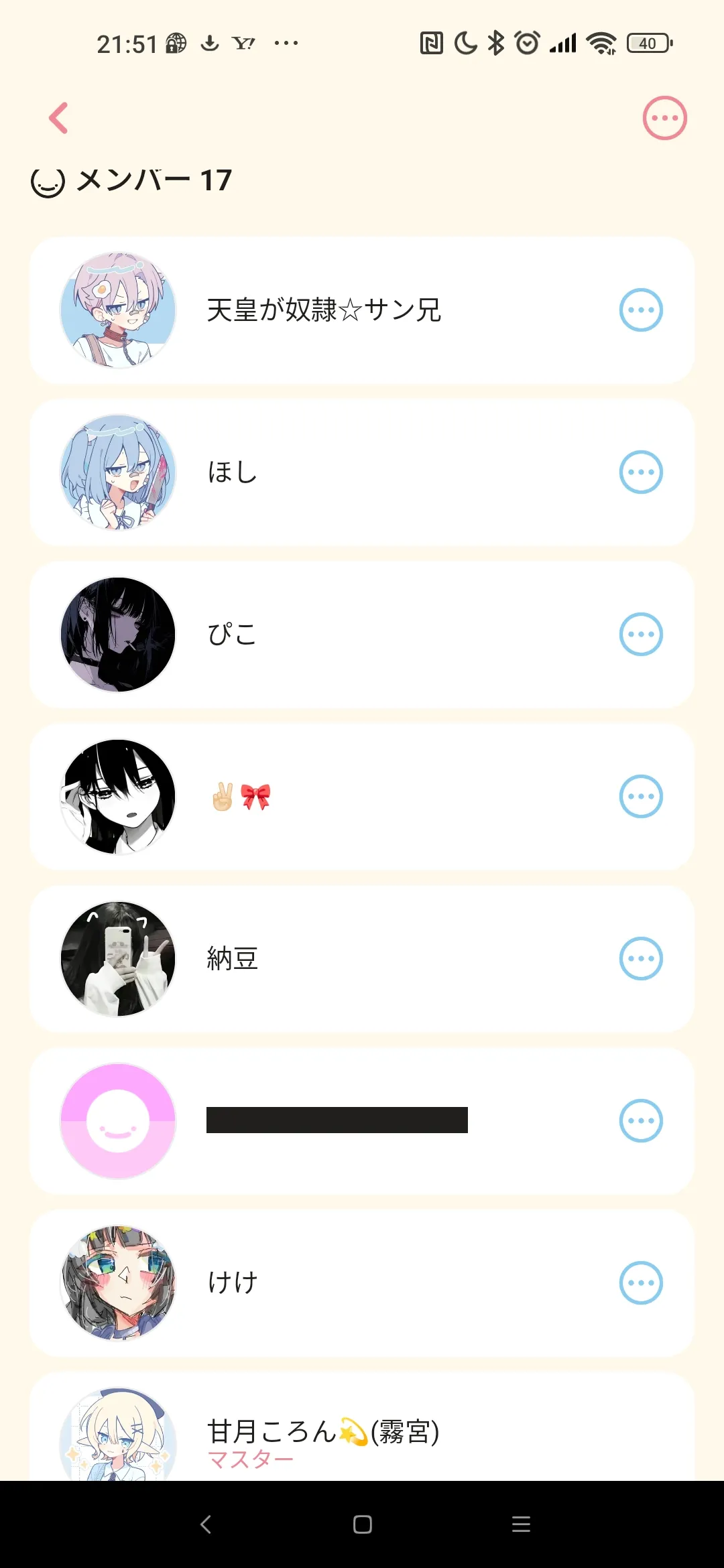The image size is (724, 1568).
Task: Show more actions for 納豆
Action: (641, 959)
